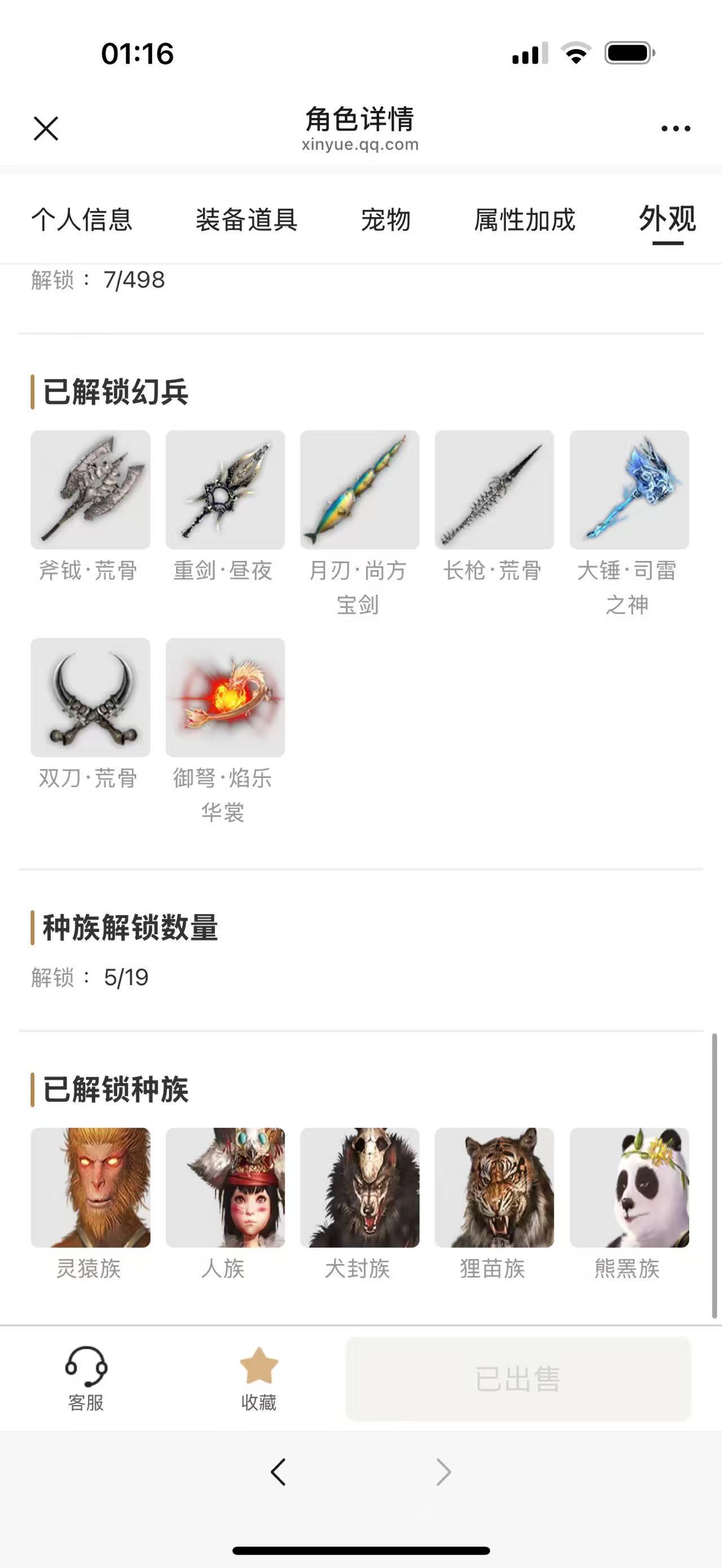Close the 角色详情 page
The width and height of the screenshot is (722, 1568).
point(46,129)
